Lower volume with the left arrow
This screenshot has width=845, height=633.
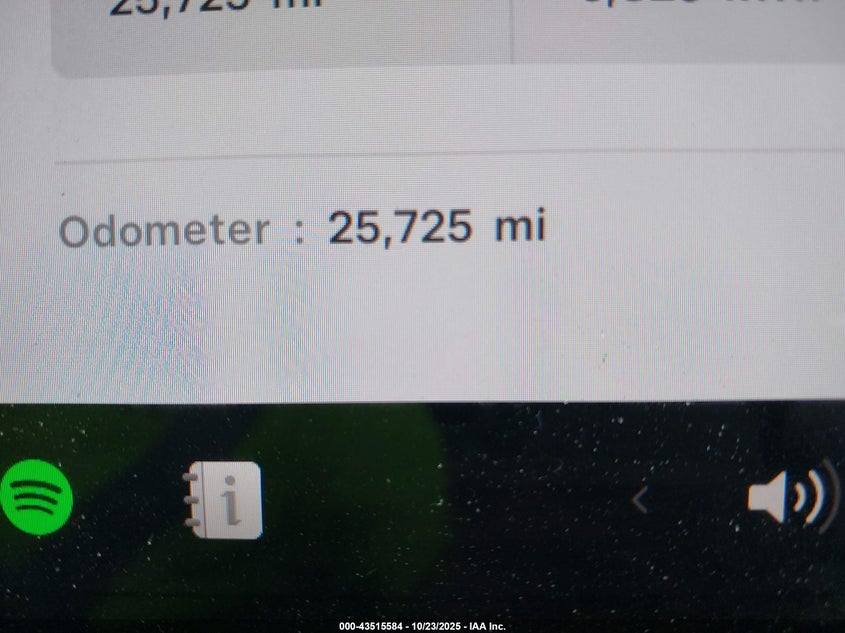[640, 499]
